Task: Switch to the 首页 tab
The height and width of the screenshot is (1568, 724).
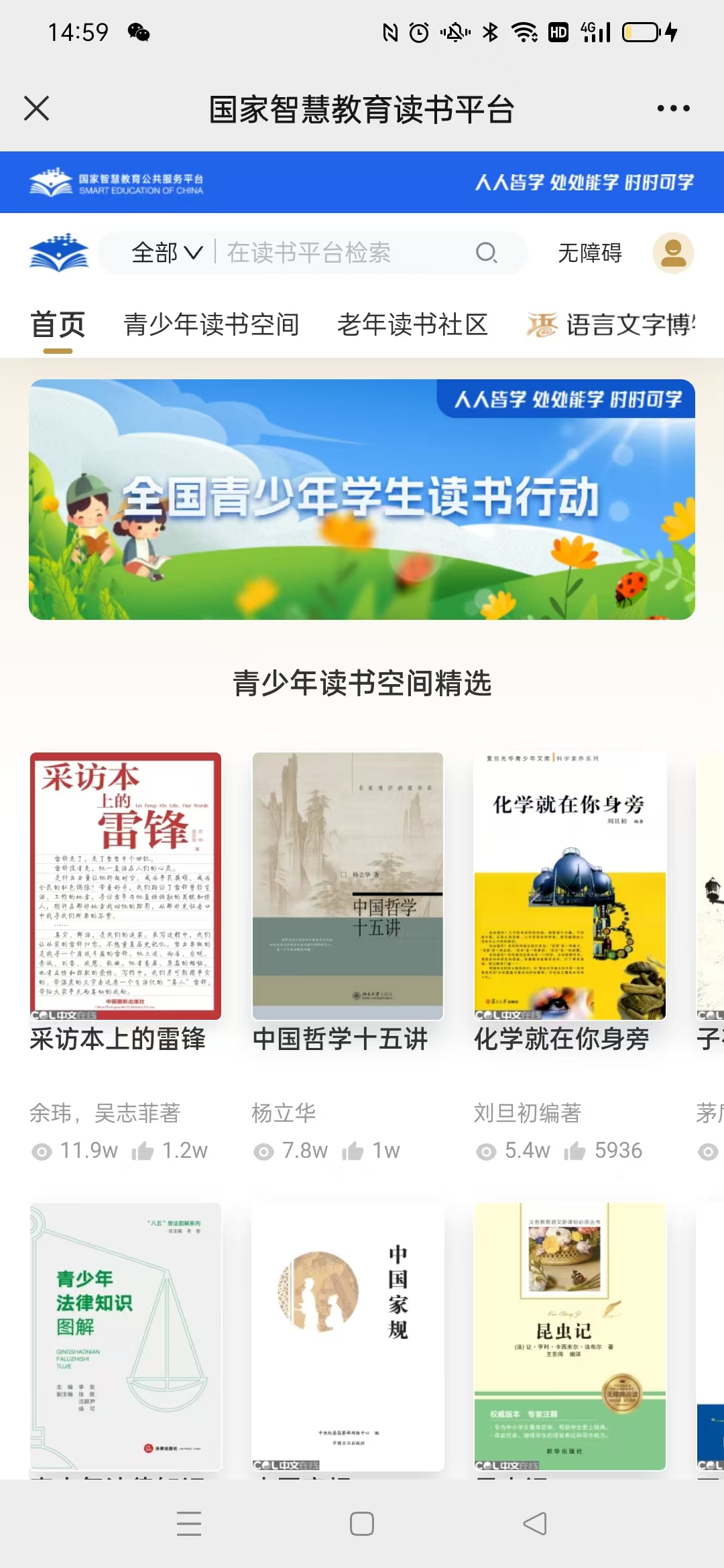Action: click(58, 325)
